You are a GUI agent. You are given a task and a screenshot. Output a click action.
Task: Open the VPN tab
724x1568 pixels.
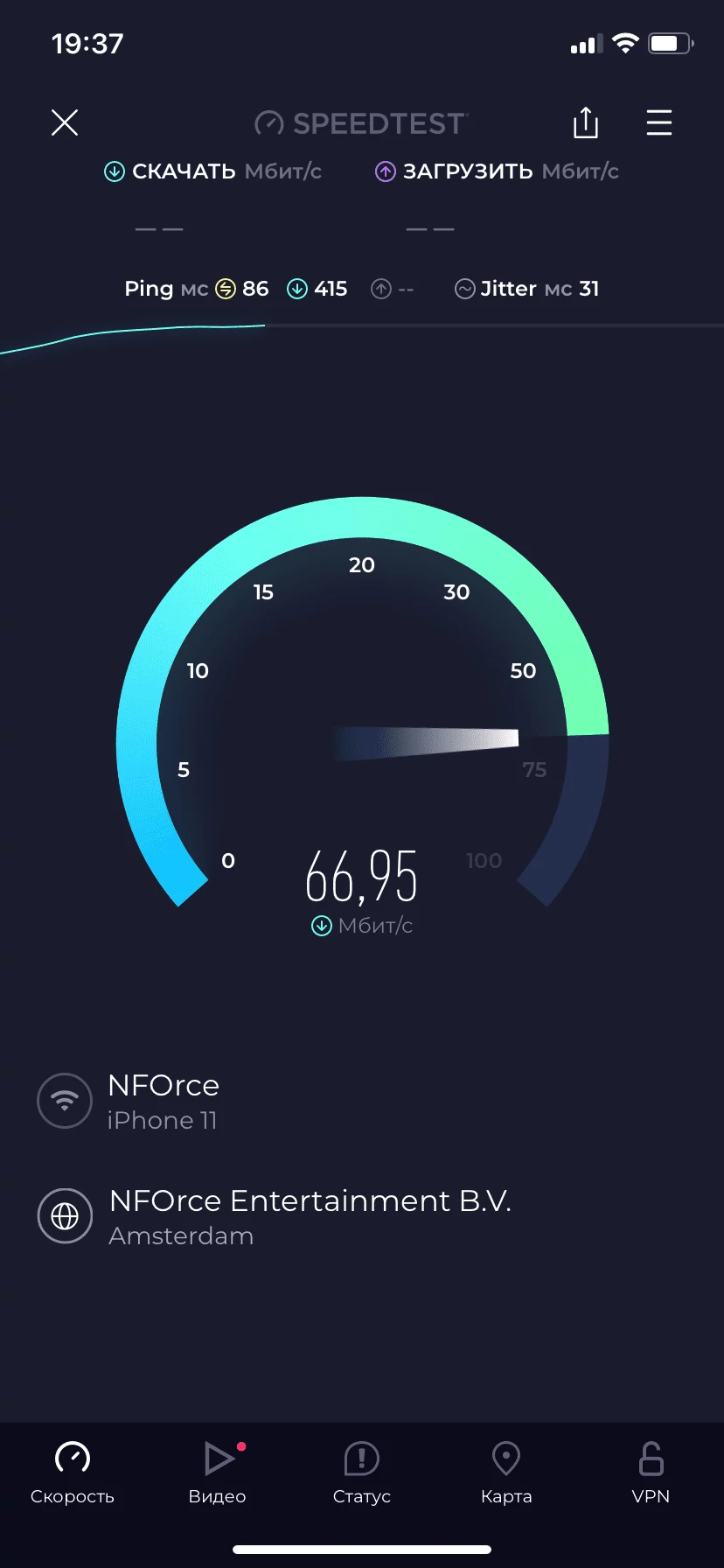(651, 1473)
